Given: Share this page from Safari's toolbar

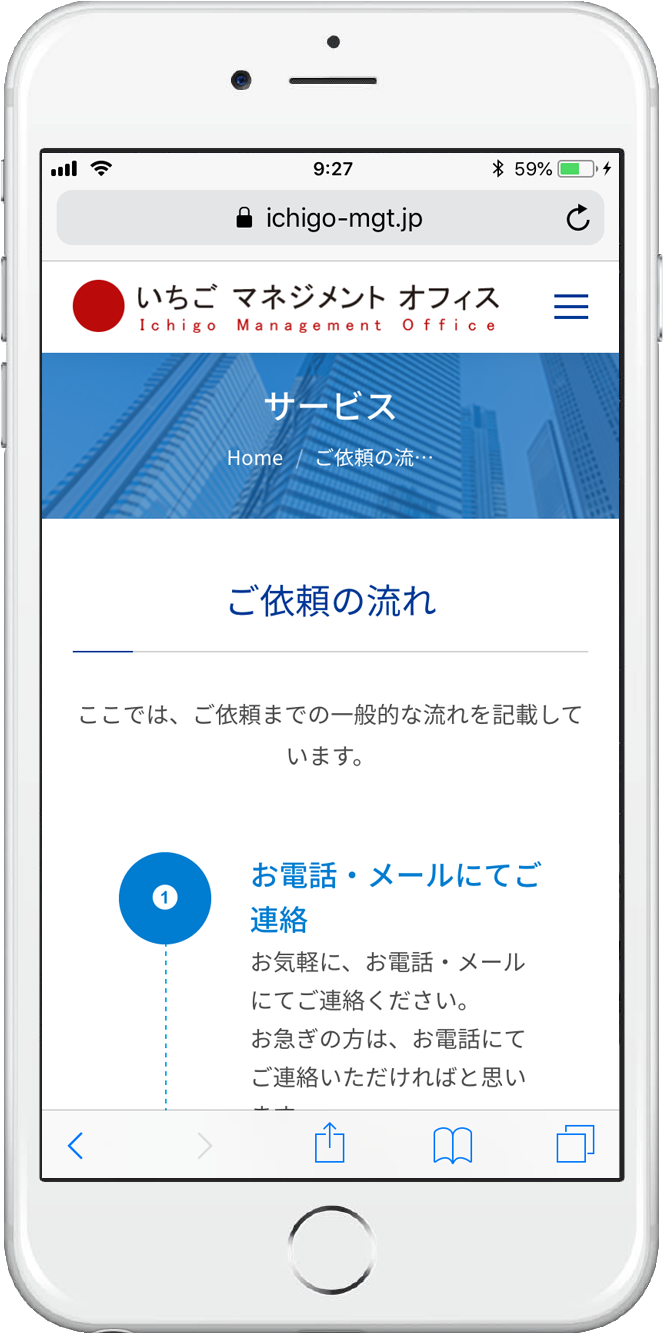Looking at the screenshot, I should pos(330,1143).
